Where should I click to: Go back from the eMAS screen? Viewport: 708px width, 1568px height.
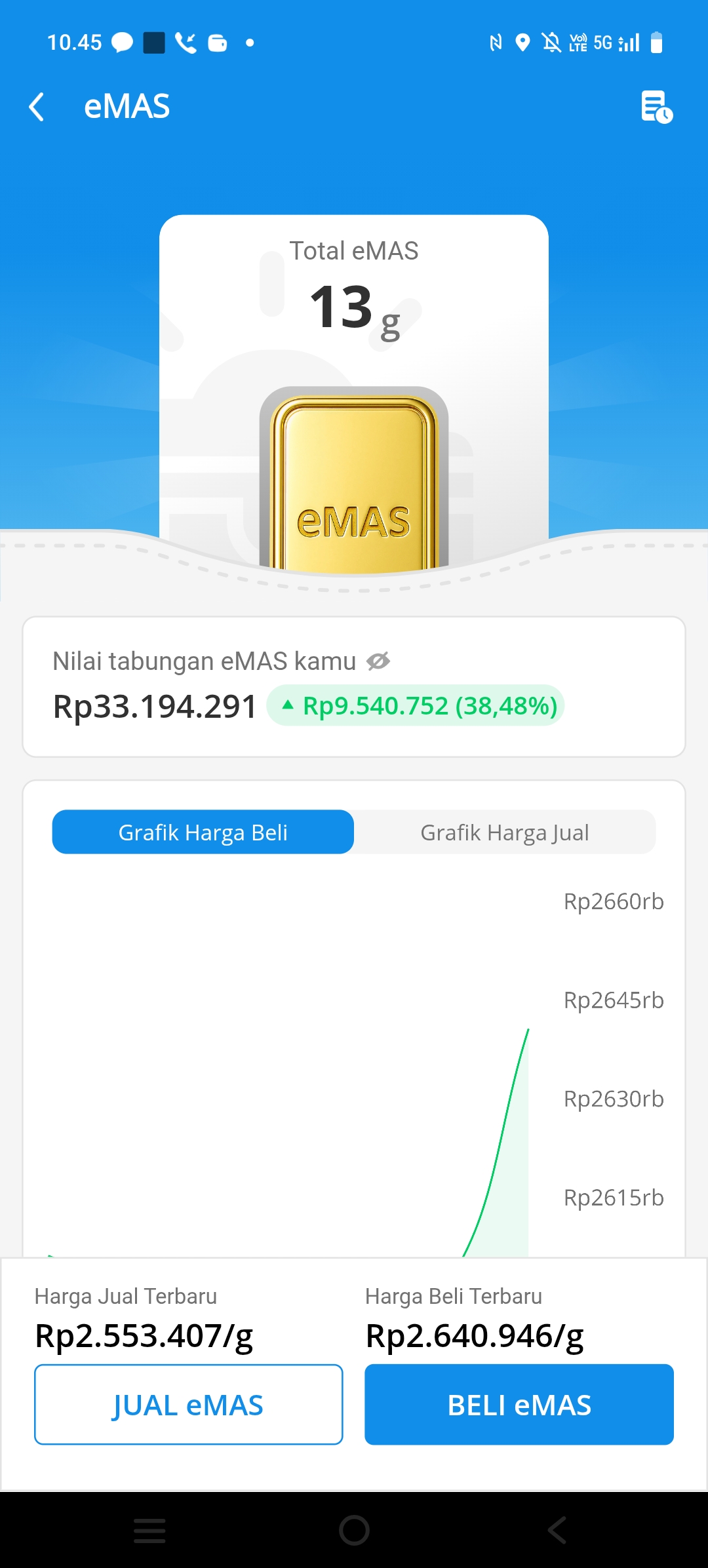click(37, 107)
